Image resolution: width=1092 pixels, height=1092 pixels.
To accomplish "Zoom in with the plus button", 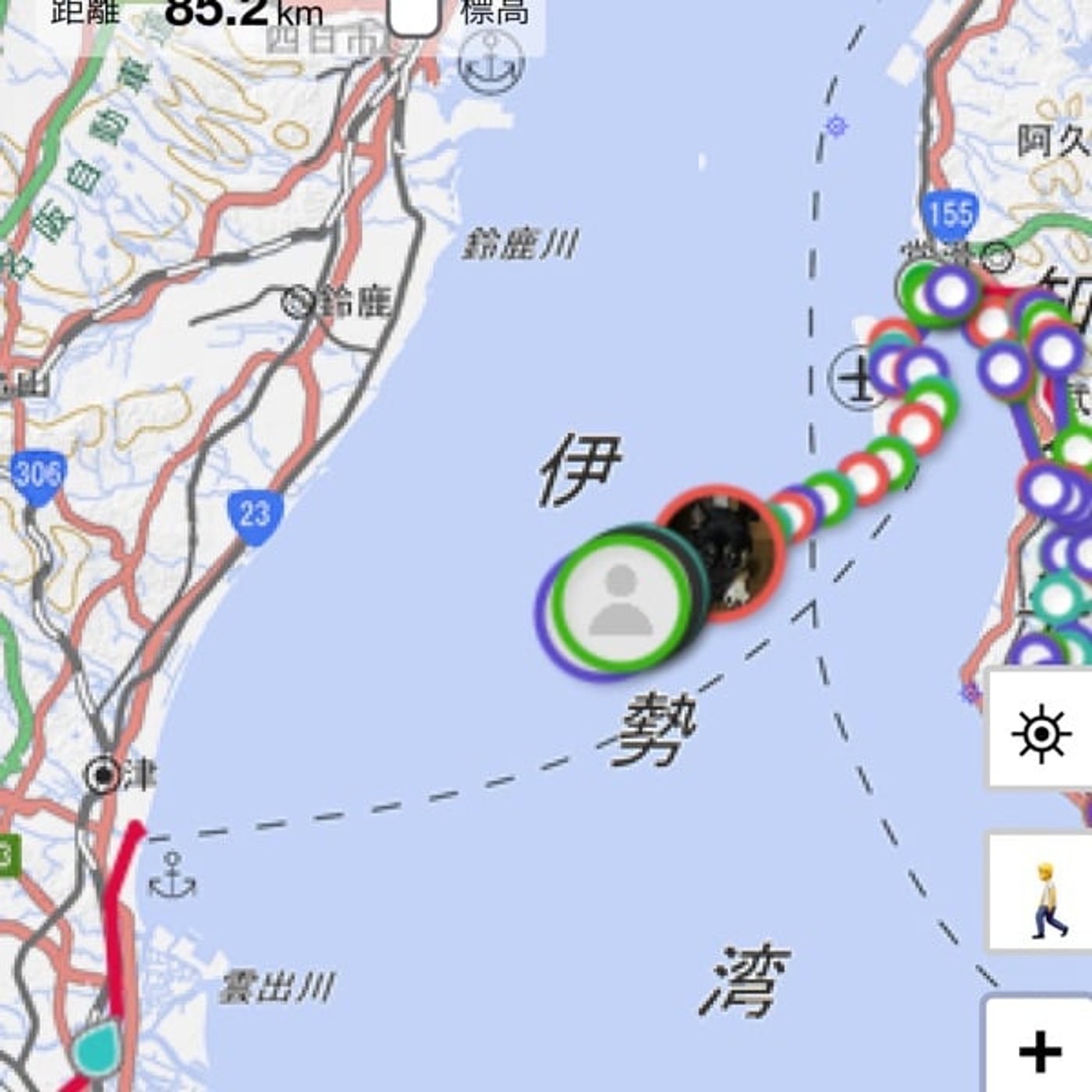I will pyautogui.click(x=1041, y=1049).
